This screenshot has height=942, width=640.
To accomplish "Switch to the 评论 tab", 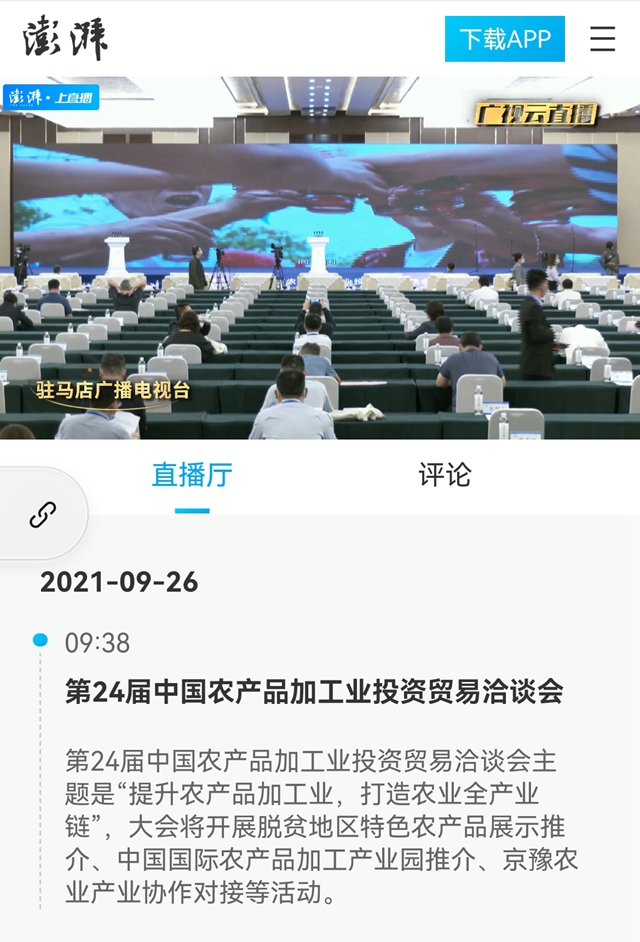I will 444,475.
